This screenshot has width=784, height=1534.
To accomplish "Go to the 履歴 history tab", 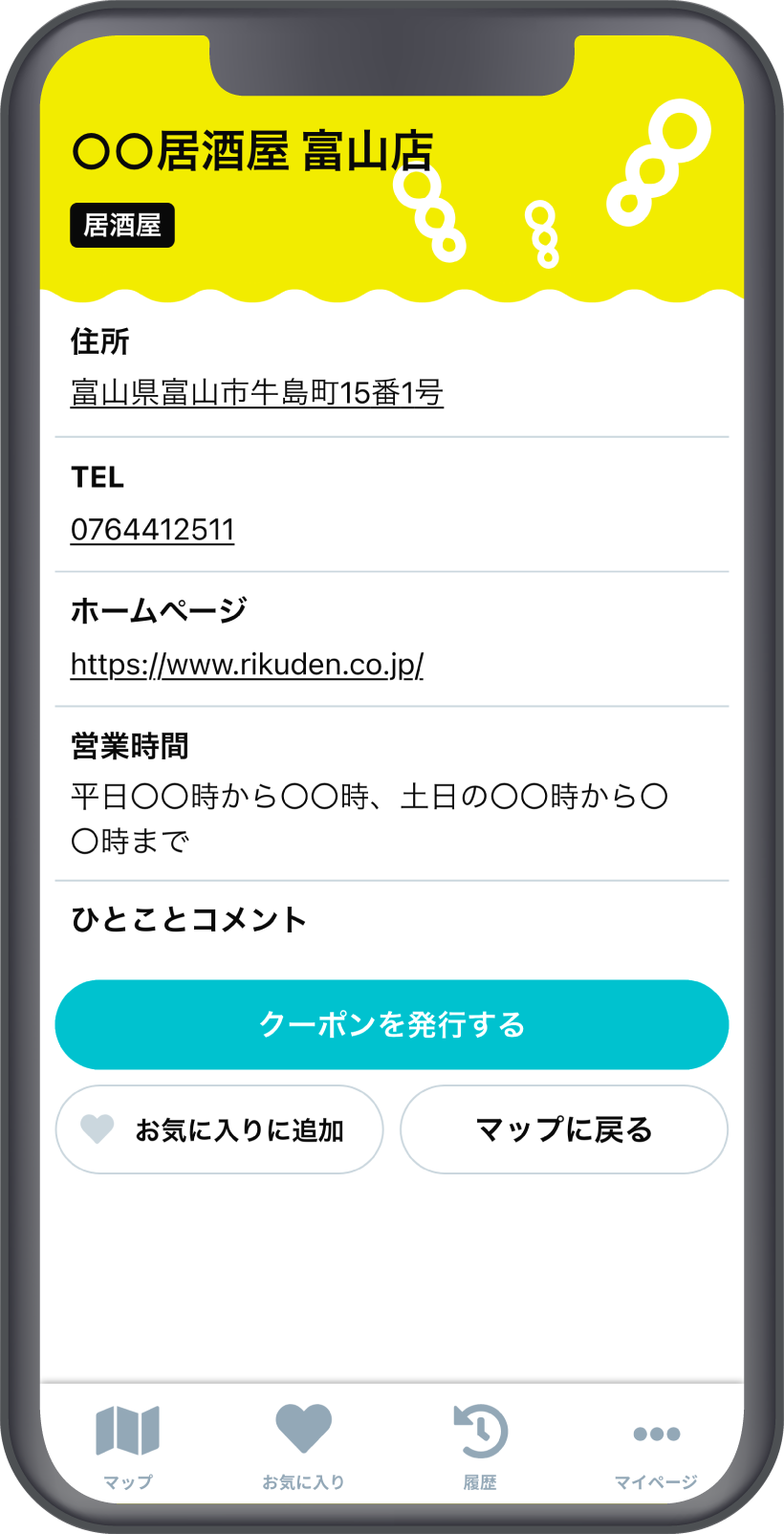I will pyautogui.click(x=480, y=1446).
